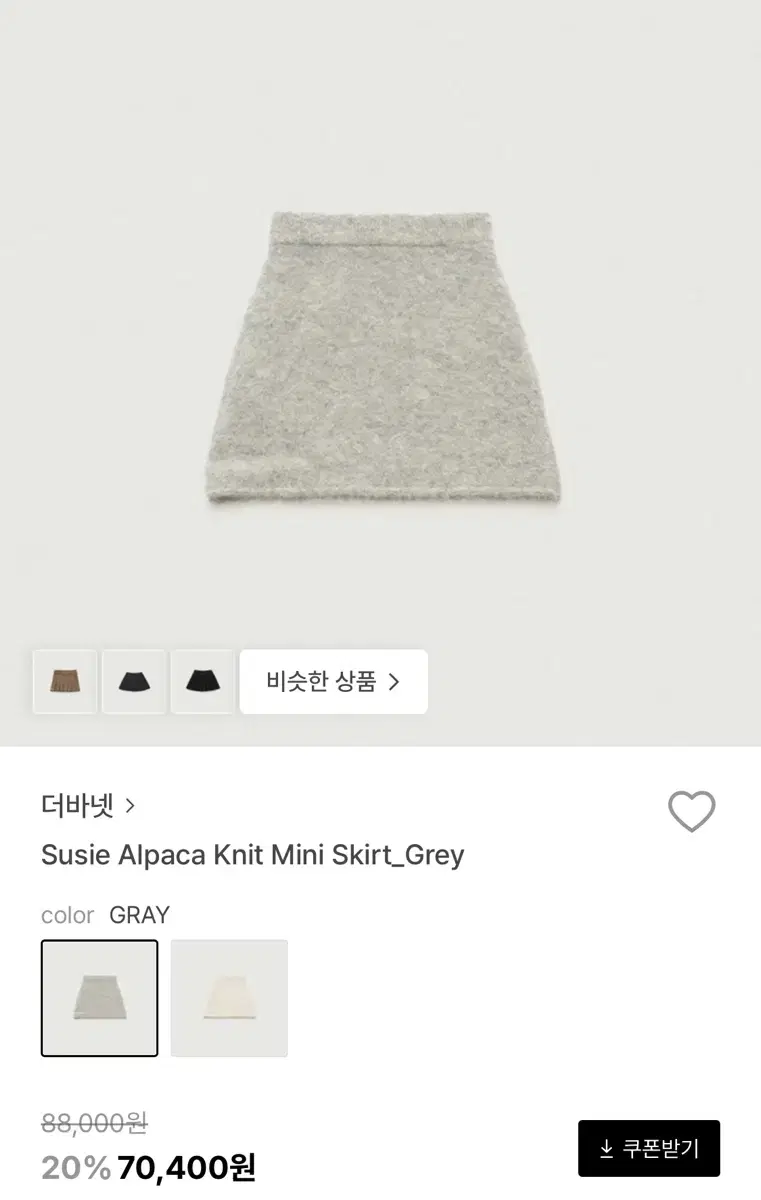
Task: Open the 비슷한 상품 similar products panel
Action: (333, 681)
